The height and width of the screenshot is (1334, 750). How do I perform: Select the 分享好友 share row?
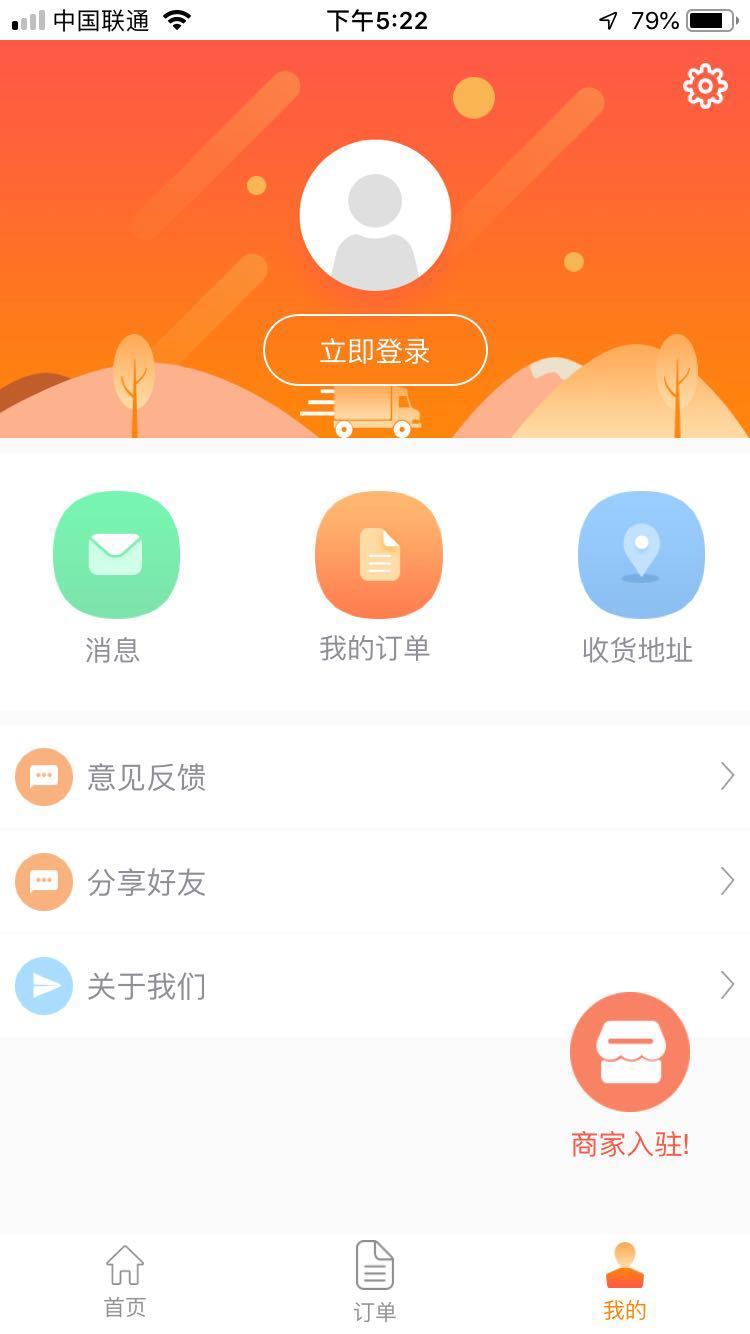coord(375,881)
